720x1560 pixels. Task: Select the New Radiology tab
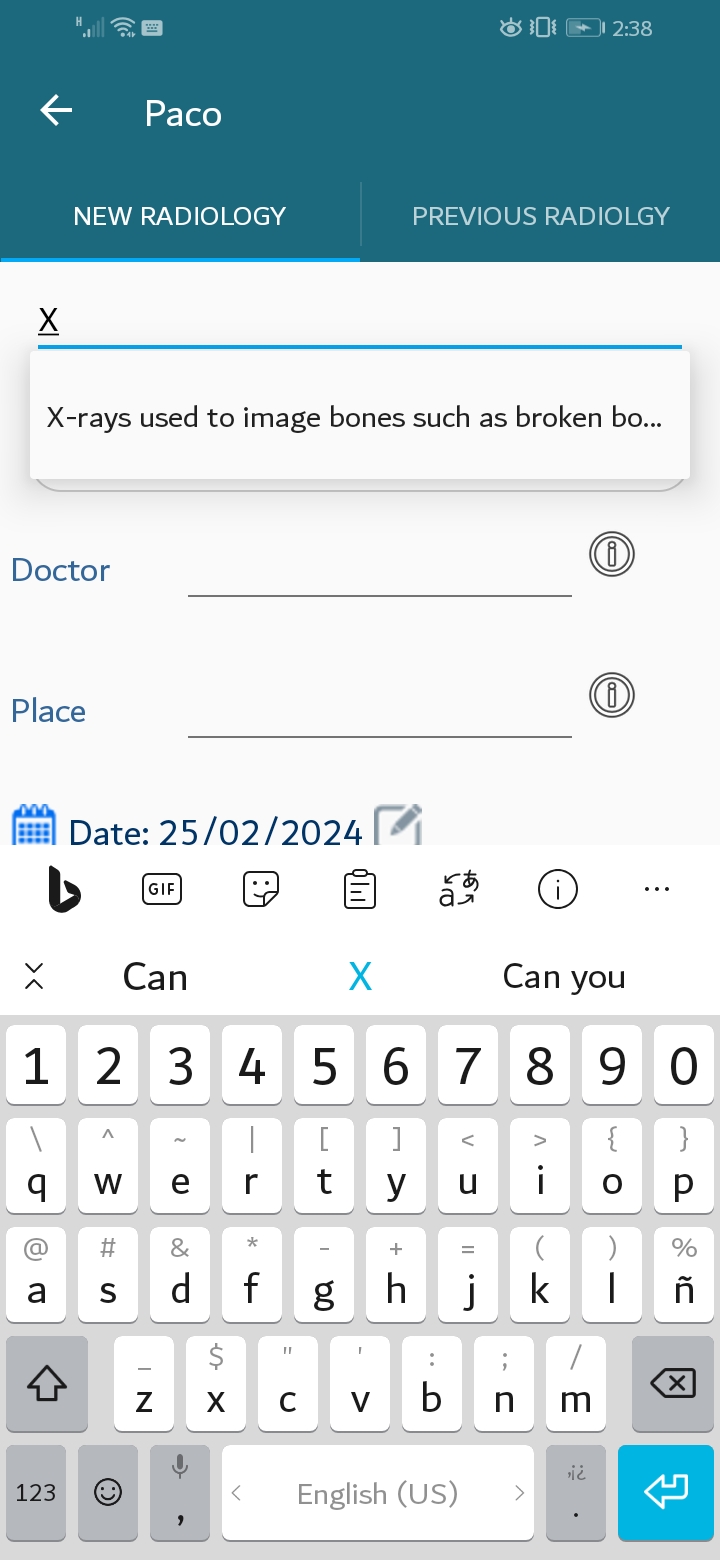point(180,216)
